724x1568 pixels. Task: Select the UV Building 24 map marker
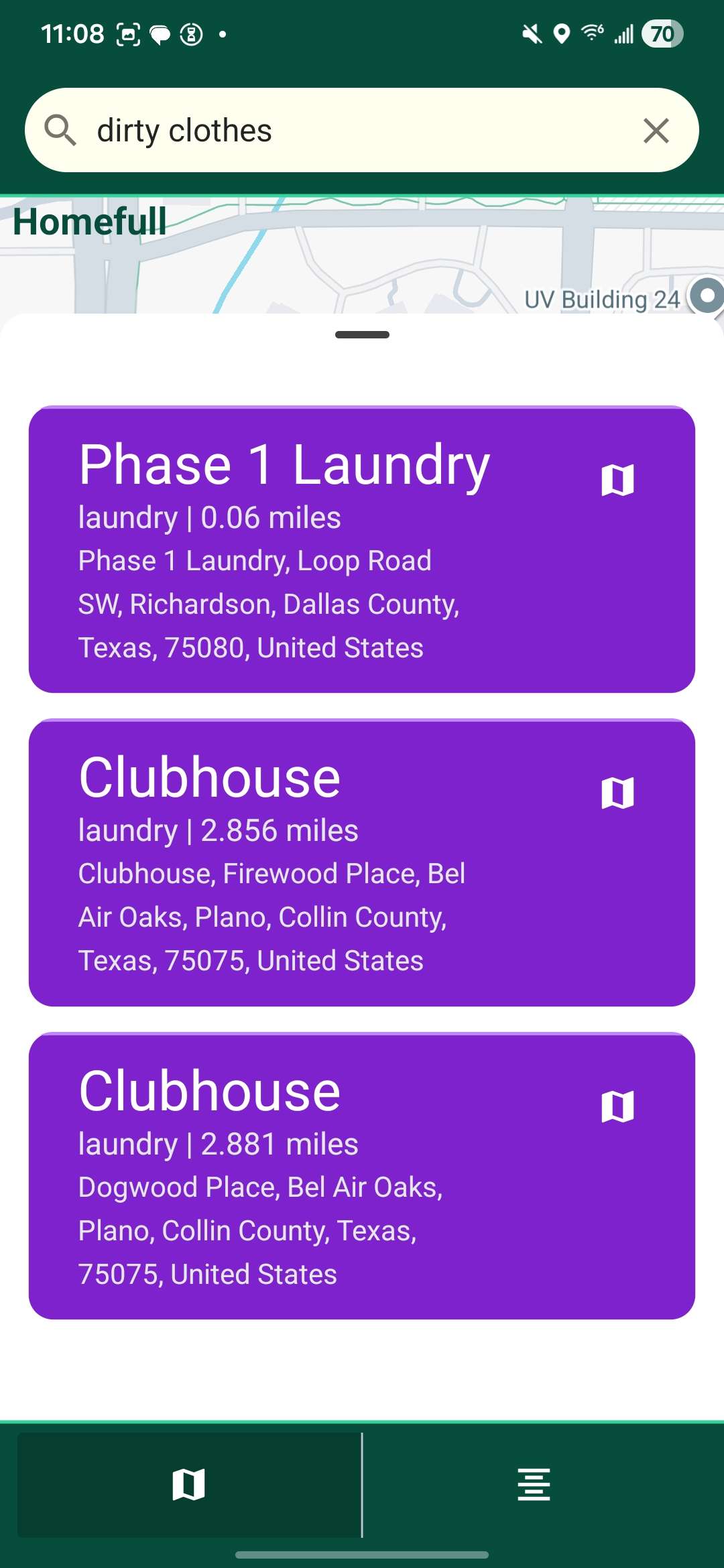707,295
